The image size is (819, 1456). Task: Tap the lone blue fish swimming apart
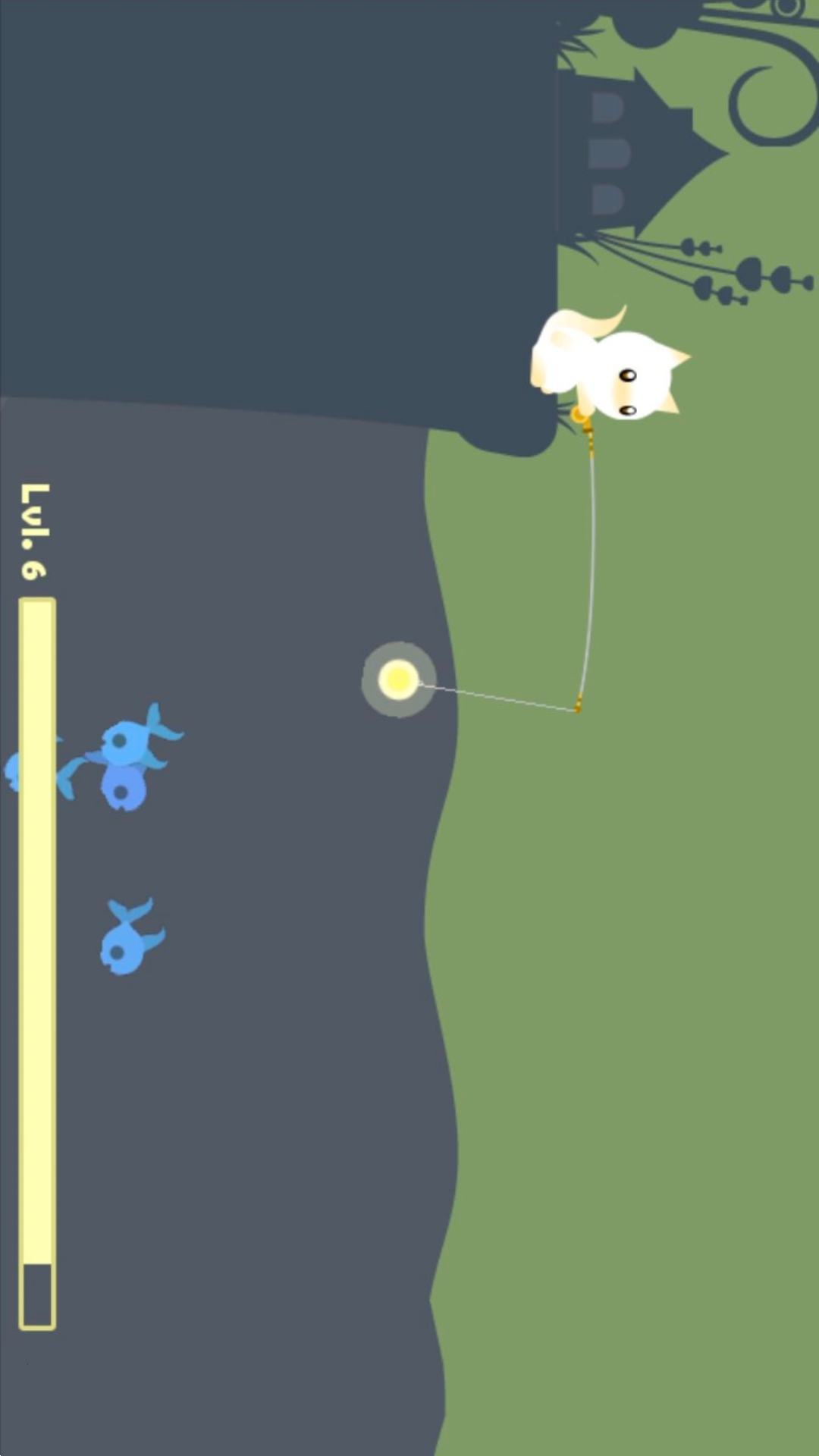coord(132,937)
